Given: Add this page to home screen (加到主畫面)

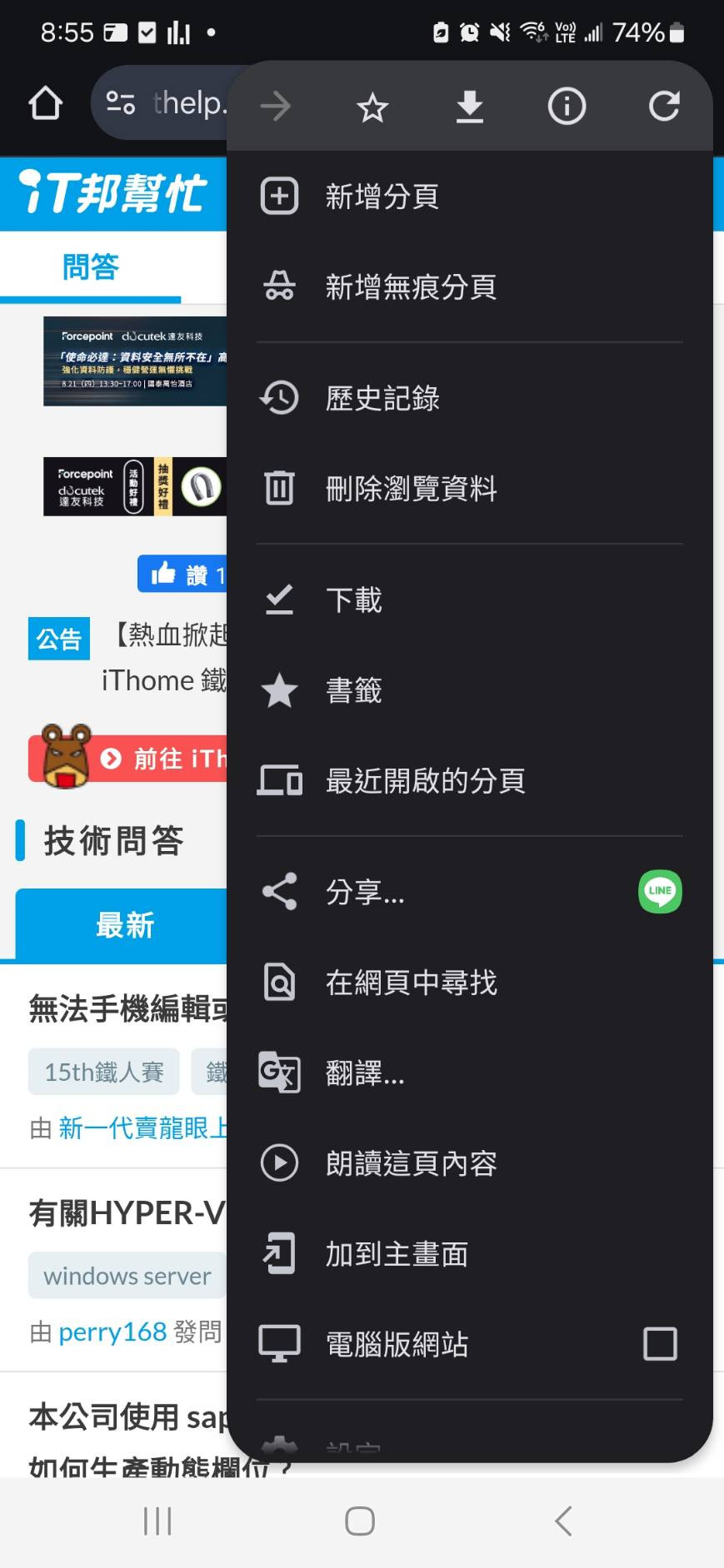Looking at the screenshot, I should coord(396,1254).
